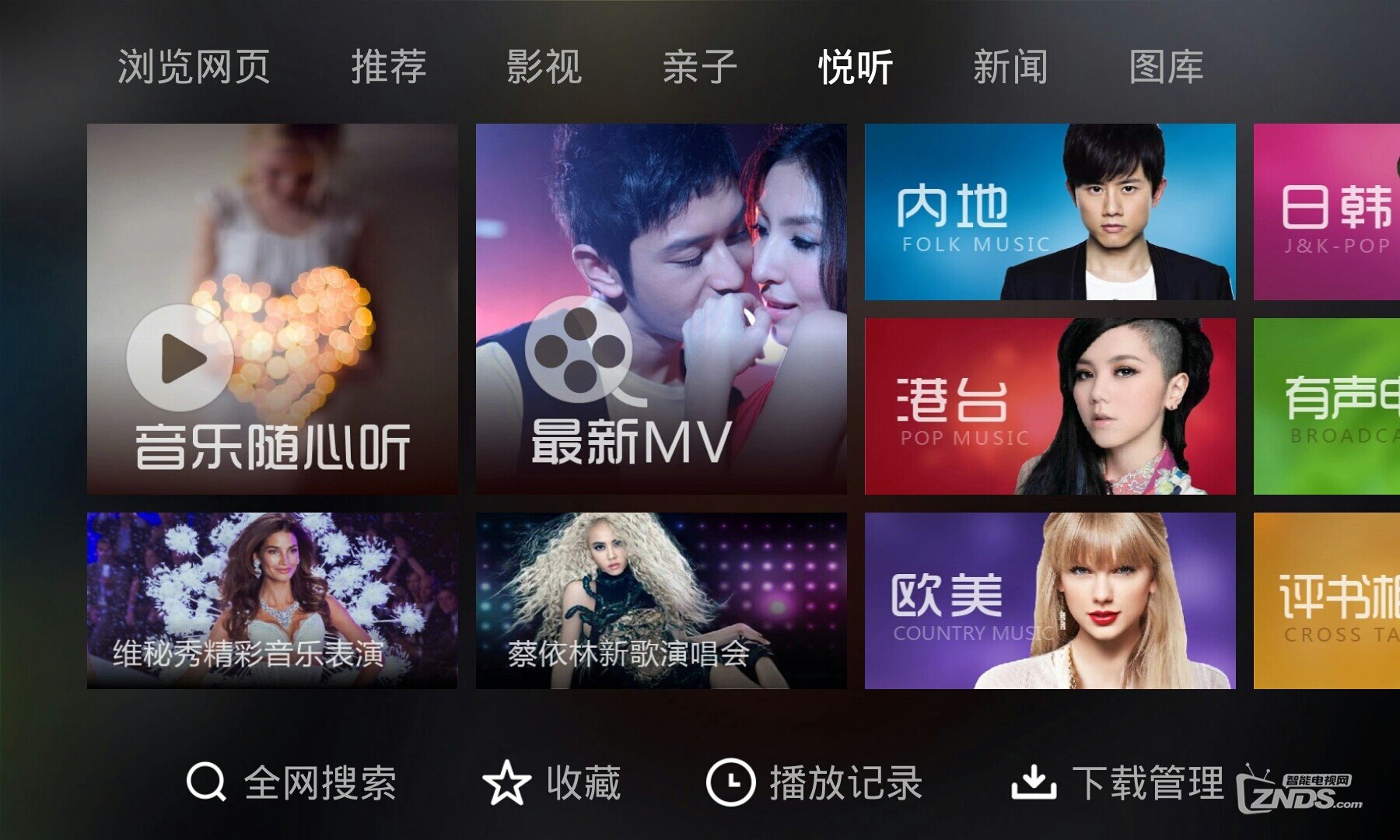
Task: View 收藏 favorites
Action: (552, 782)
